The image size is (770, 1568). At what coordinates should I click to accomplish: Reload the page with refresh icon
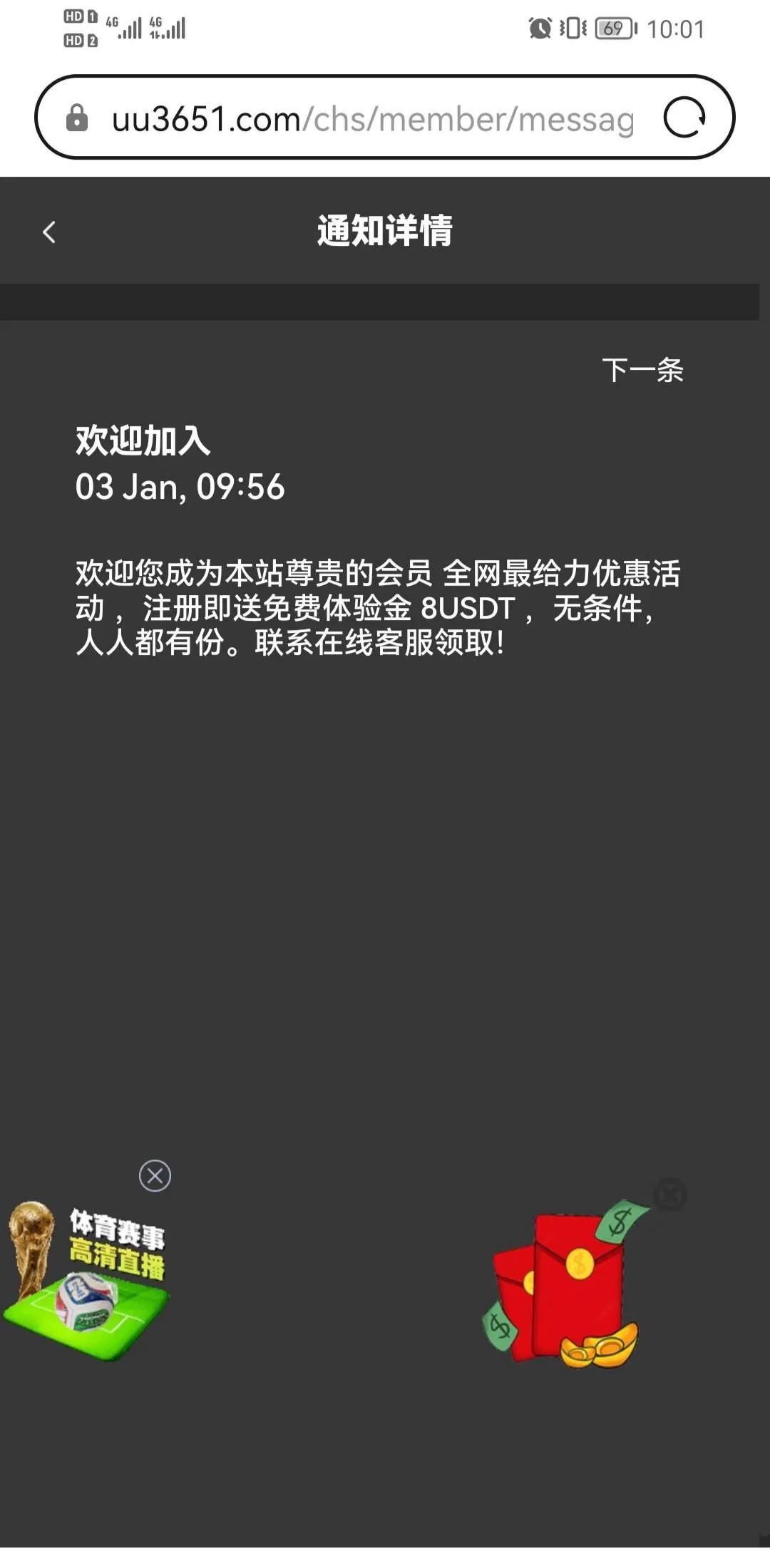(684, 118)
